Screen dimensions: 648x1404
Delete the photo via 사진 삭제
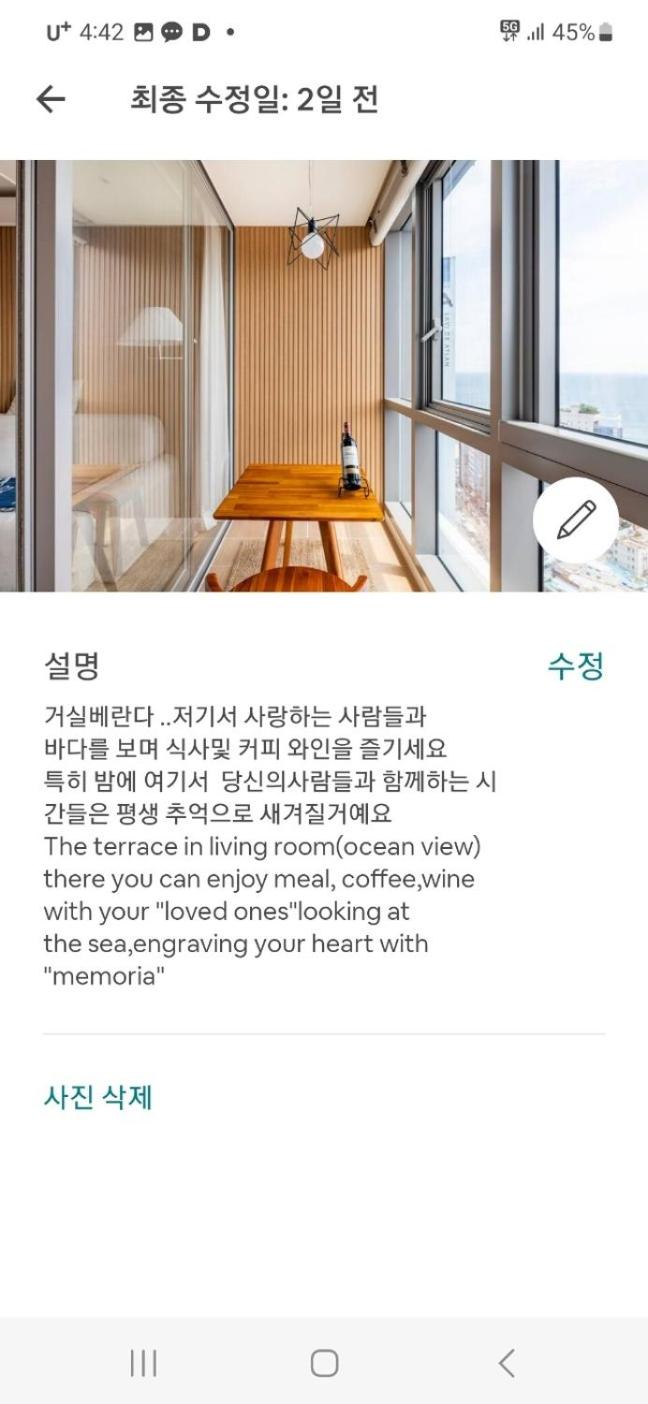[x=98, y=1097]
